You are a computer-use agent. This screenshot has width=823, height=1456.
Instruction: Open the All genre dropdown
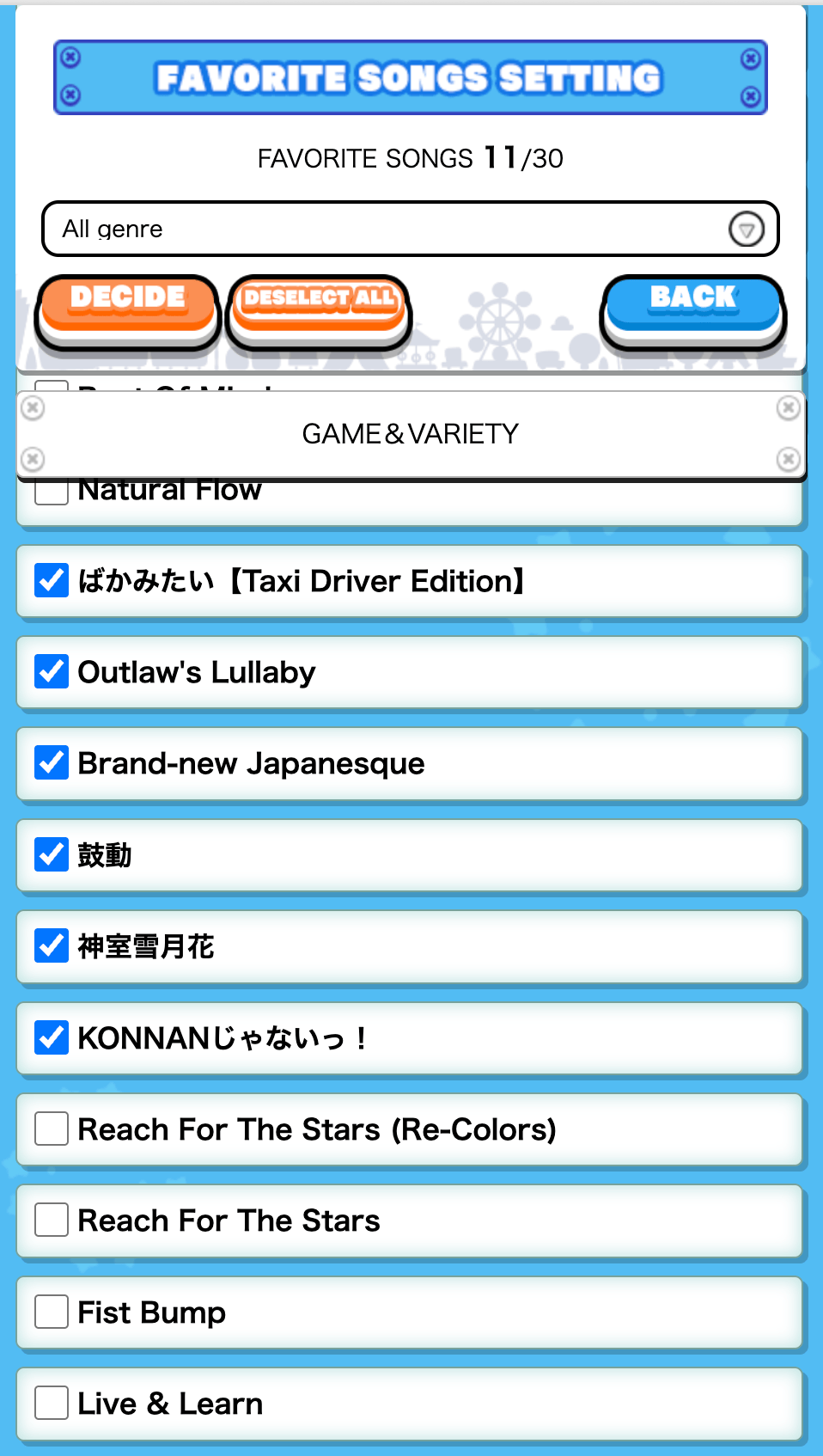[x=410, y=229]
